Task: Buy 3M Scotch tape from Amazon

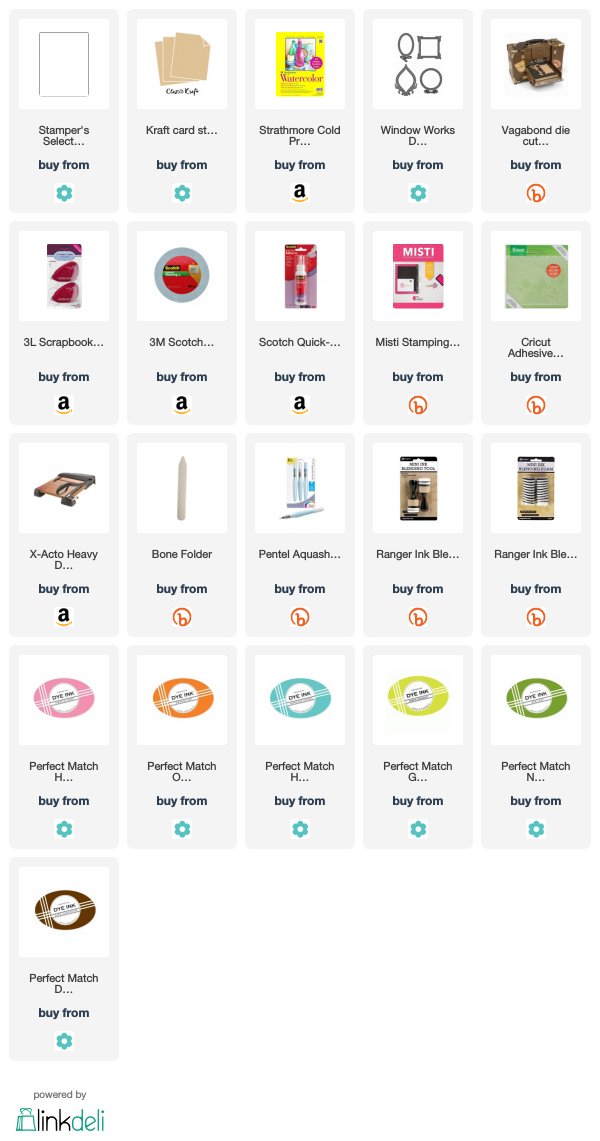Action: (x=182, y=405)
